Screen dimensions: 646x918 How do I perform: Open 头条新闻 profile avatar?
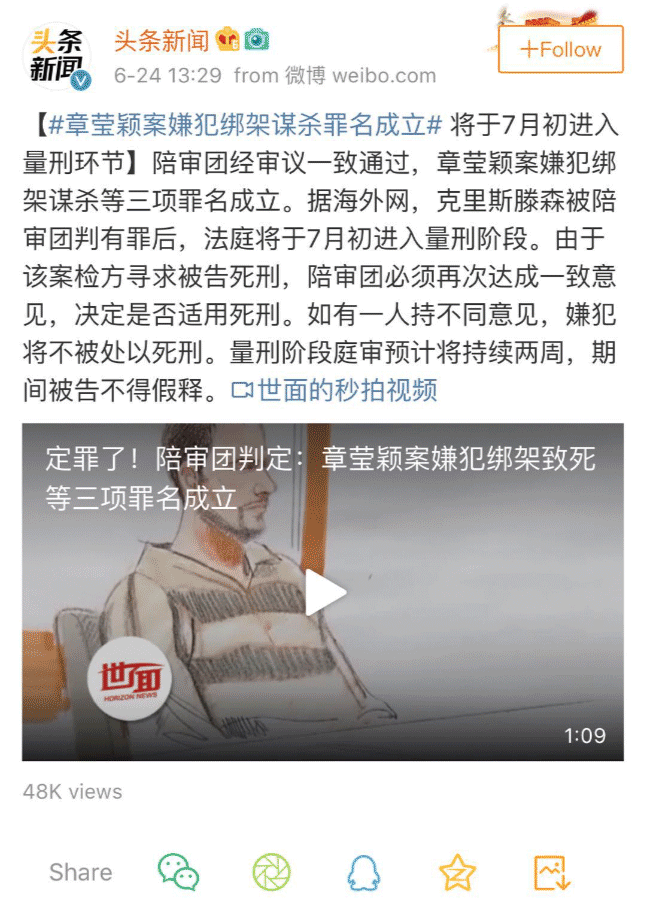coord(57,57)
